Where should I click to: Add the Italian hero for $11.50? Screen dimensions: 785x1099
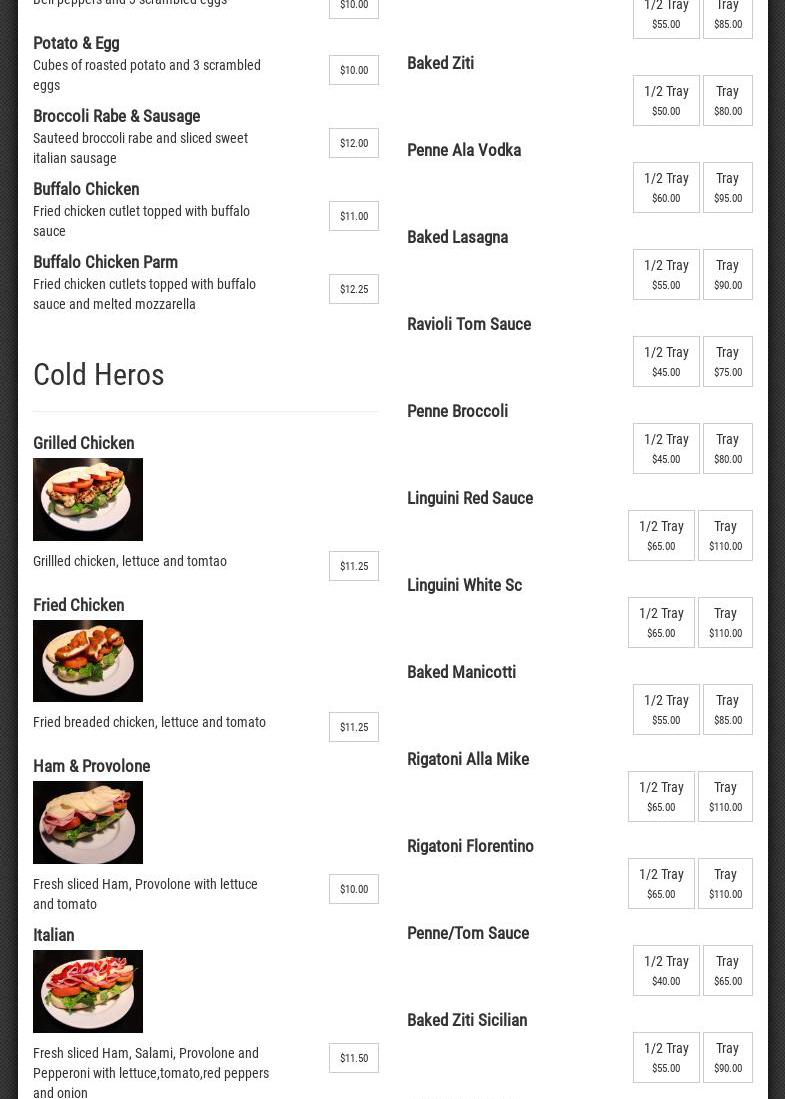(353, 1058)
